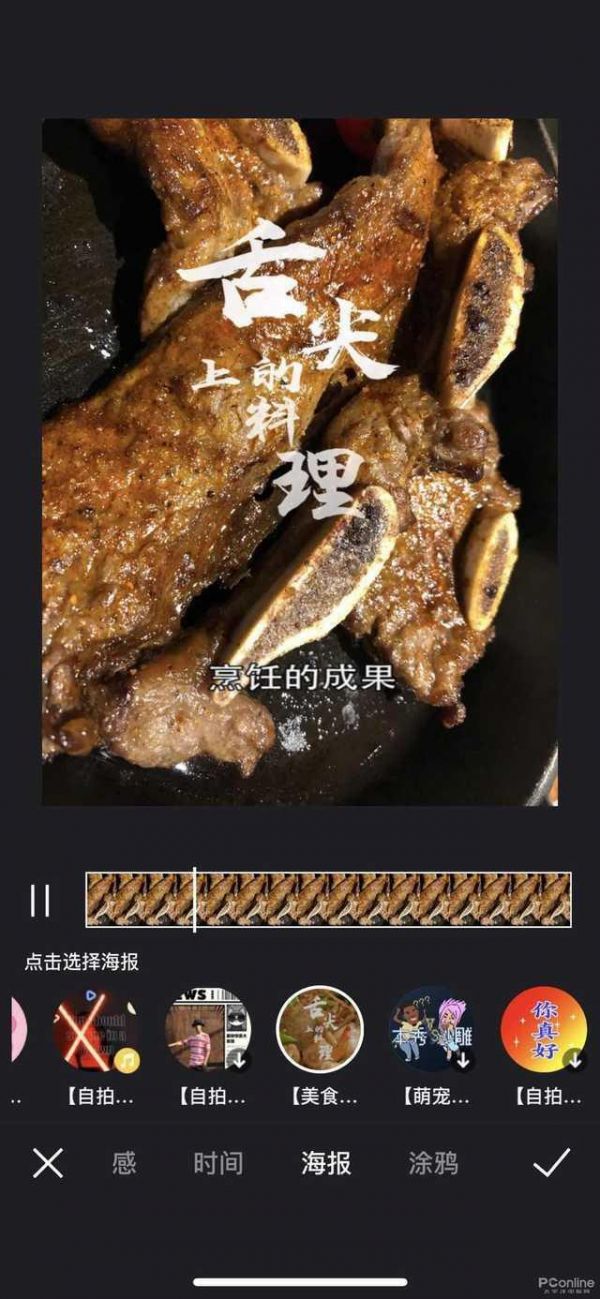Viewport: 600px width, 1299px height.
Task: Switch to the 涂鸦 doodle tab
Action: click(x=433, y=1163)
